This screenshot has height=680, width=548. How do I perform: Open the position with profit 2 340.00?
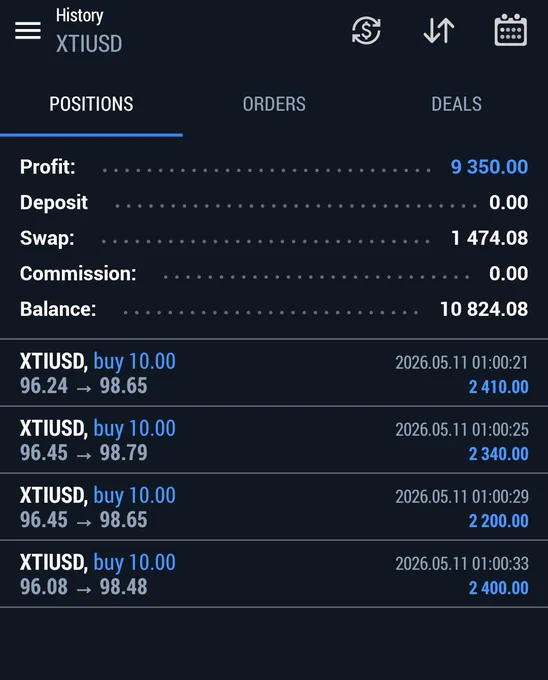[x=274, y=440]
